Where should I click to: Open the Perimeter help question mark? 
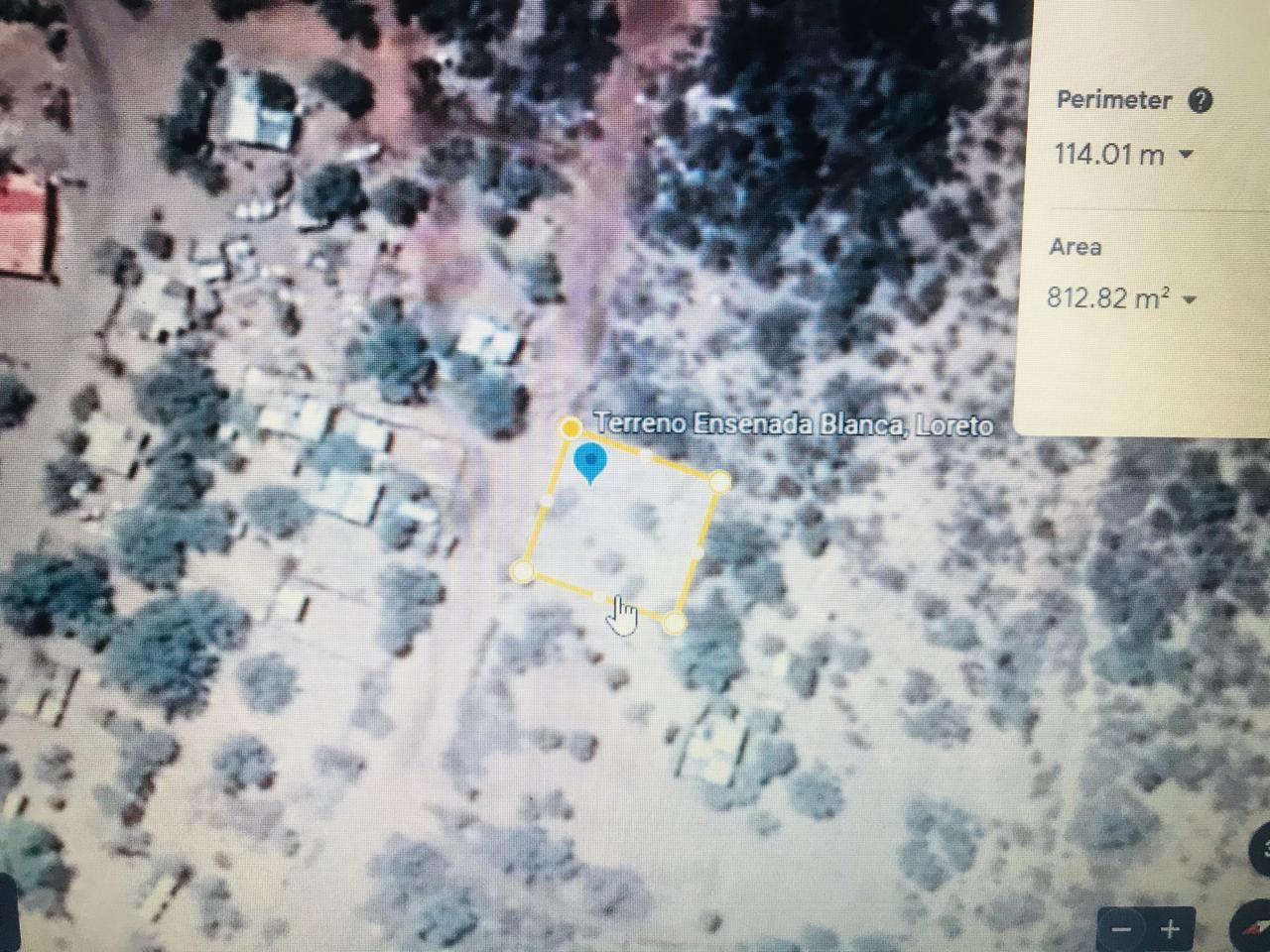point(1201,100)
